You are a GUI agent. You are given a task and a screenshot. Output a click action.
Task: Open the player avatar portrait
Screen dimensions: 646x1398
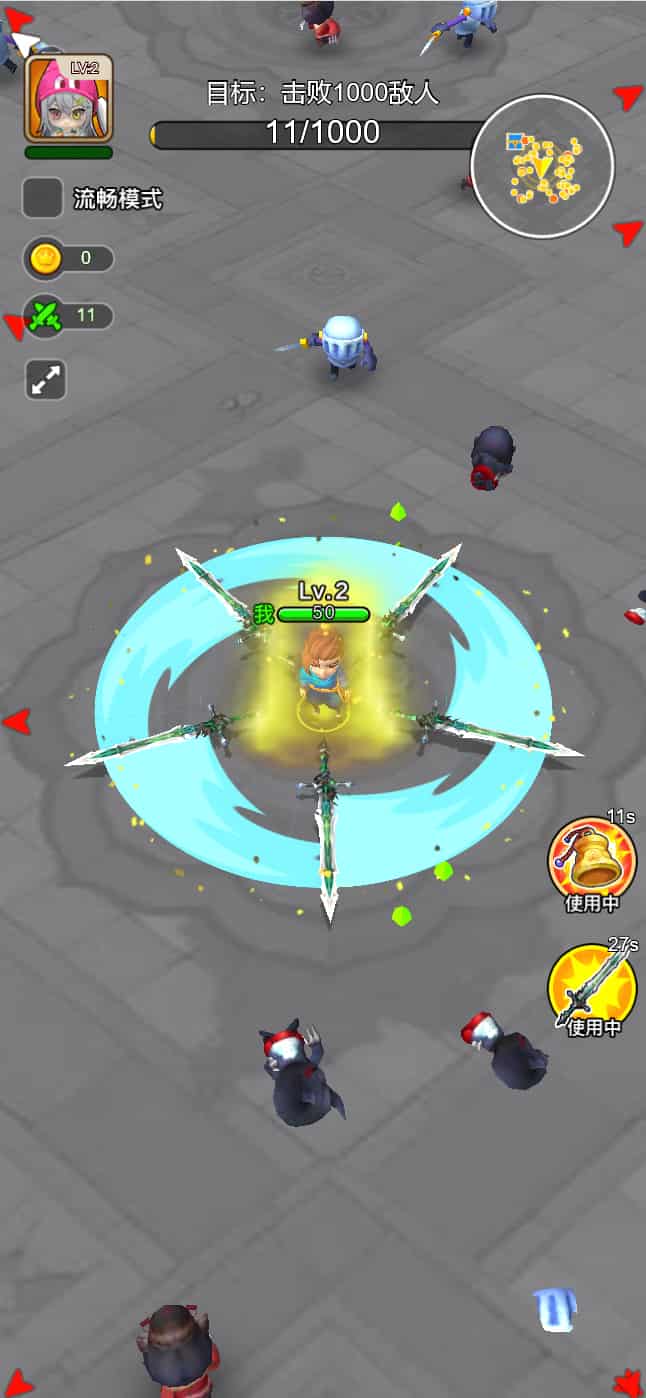pyautogui.click(x=68, y=99)
